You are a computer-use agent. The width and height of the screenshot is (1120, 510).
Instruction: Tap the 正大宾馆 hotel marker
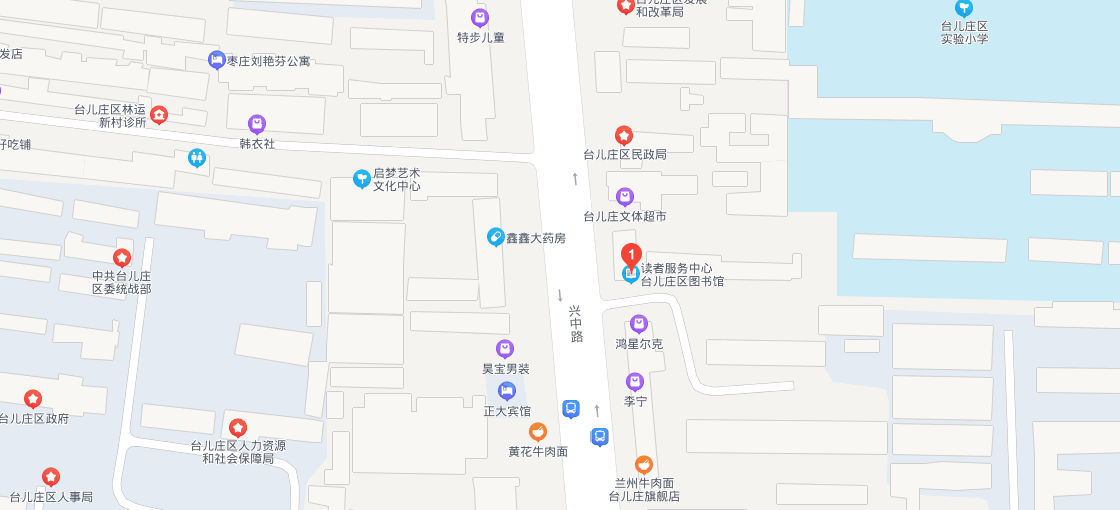point(507,391)
